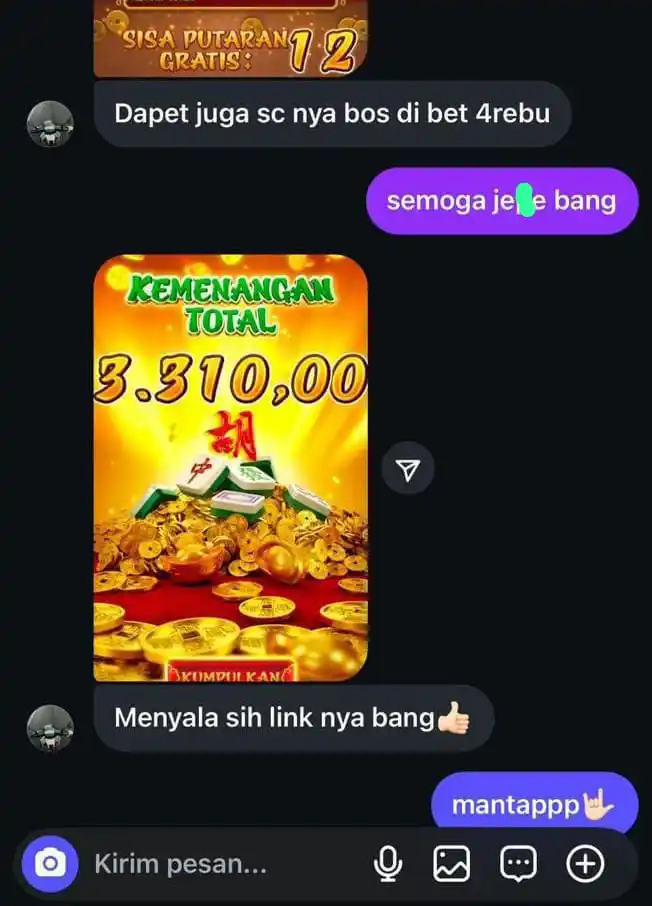
Task: Open the plus more options button
Action: pos(585,864)
